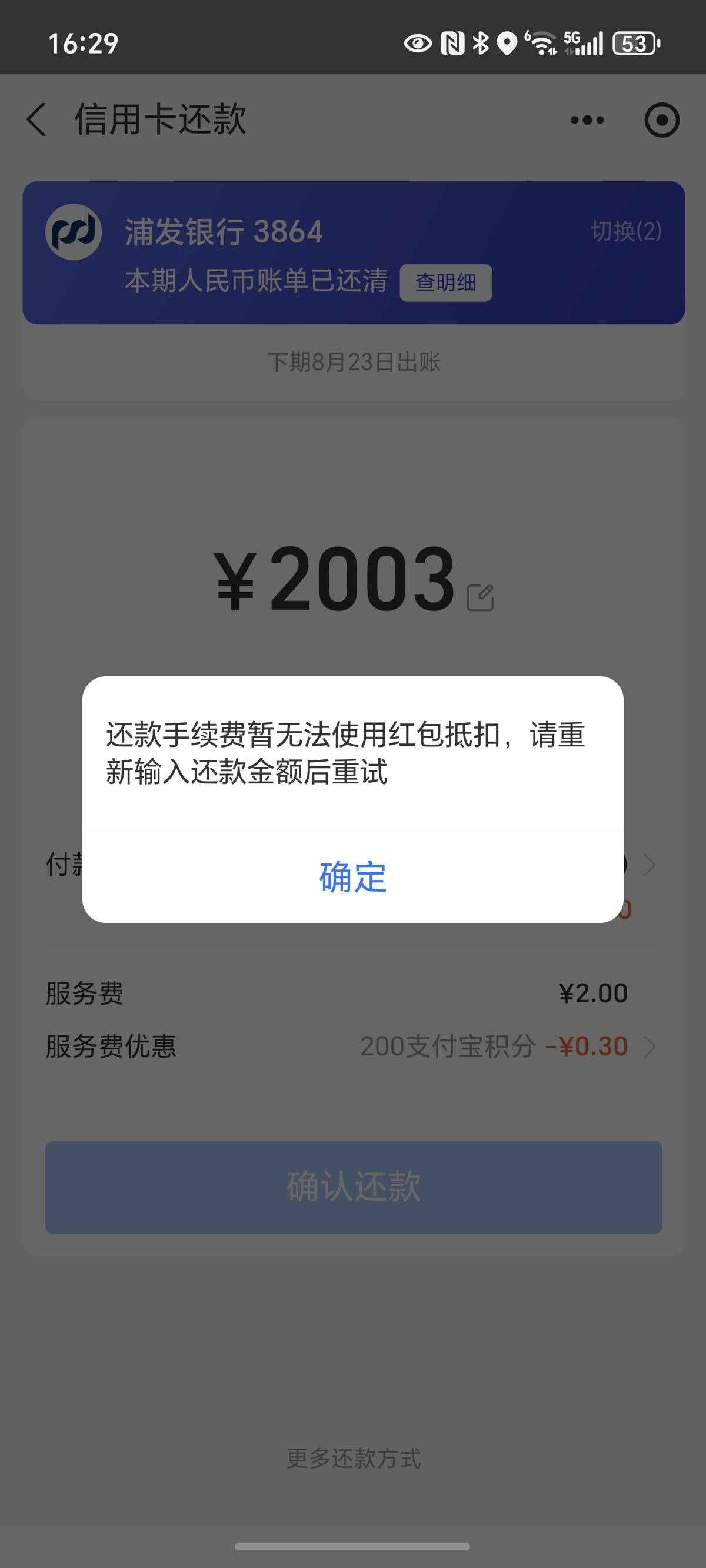Tap 确认还款 to confirm repayment
706x1568 pixels.
tap(354, 1187)
